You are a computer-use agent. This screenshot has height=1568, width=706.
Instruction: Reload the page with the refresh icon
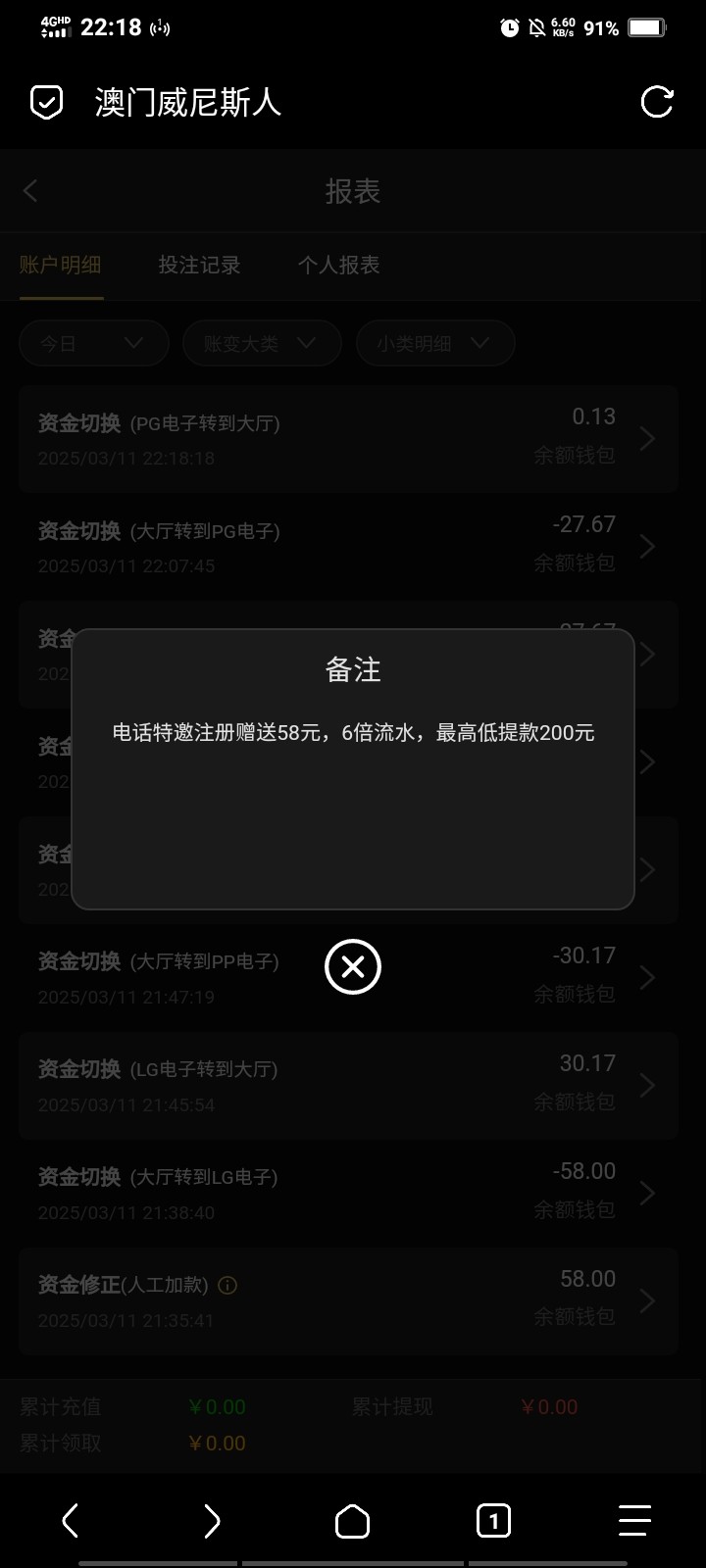pos(656,102)
